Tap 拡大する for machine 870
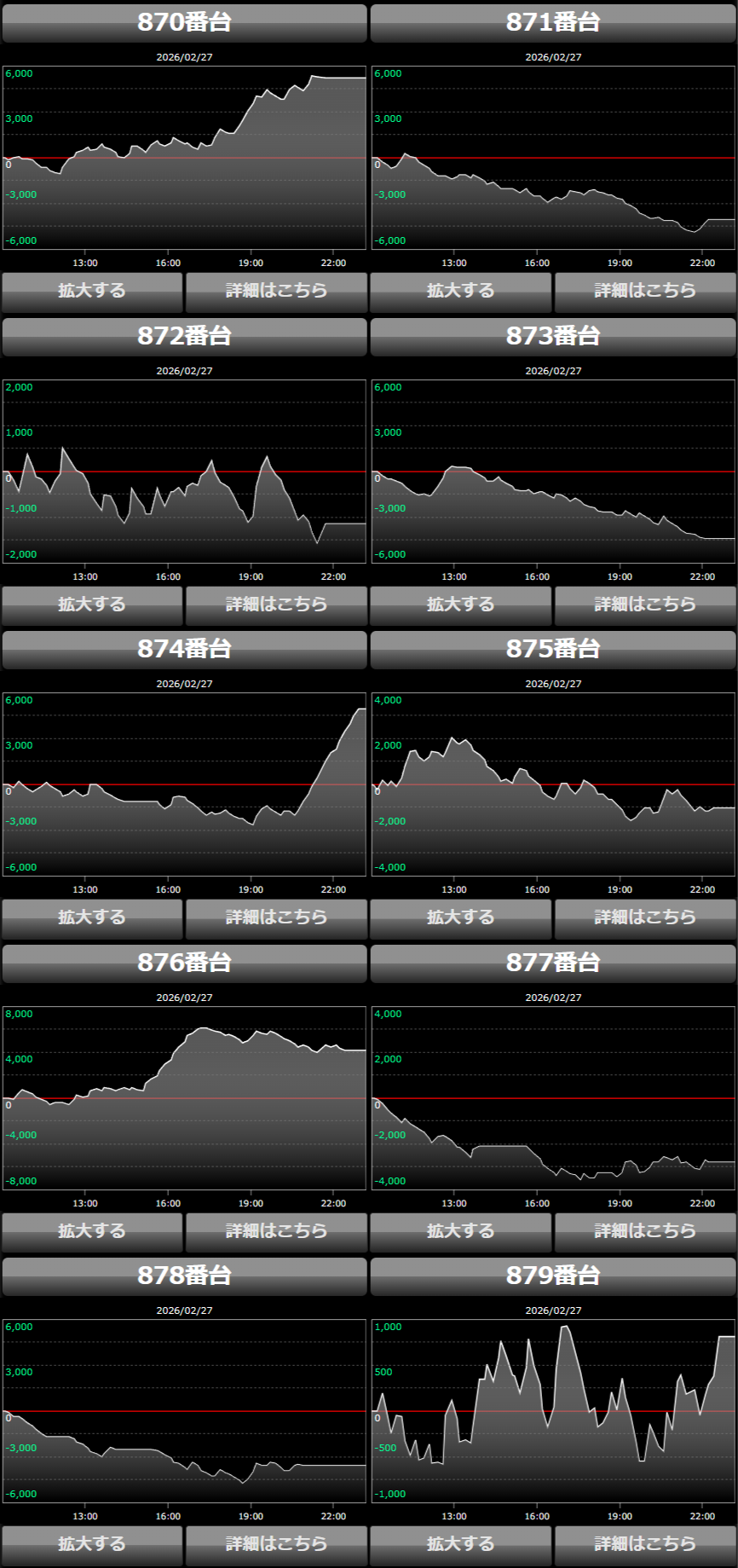This screenshot has width=738, height=1568. click(92, 291)
